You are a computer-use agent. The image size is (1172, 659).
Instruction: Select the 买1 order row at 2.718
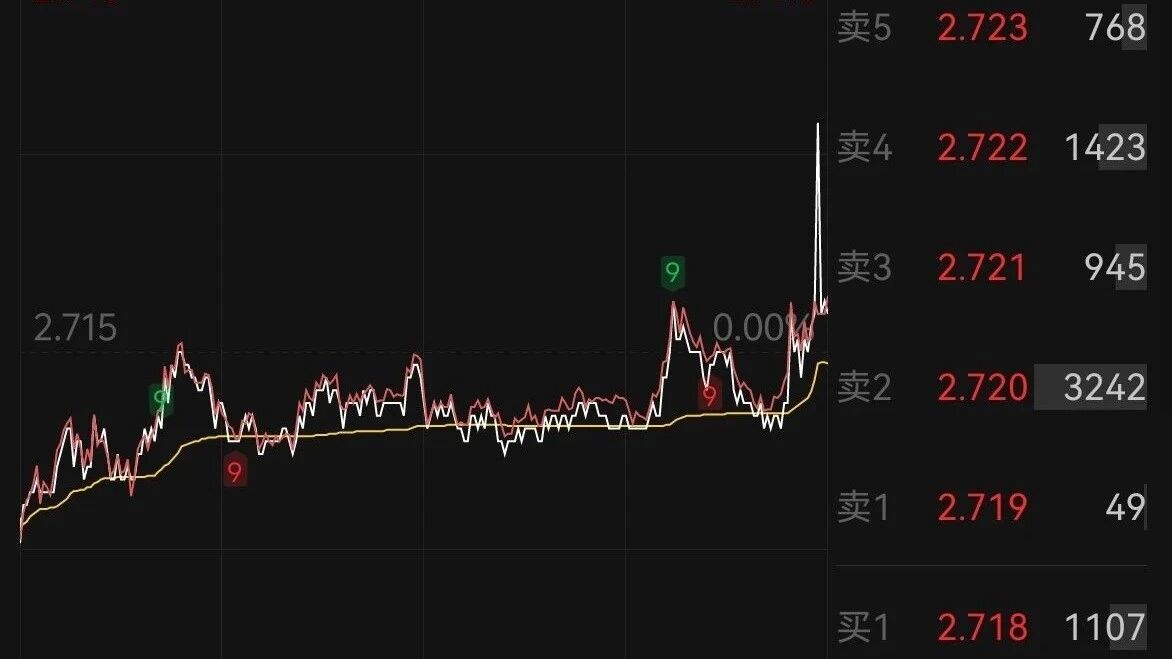tap(991, 626)
